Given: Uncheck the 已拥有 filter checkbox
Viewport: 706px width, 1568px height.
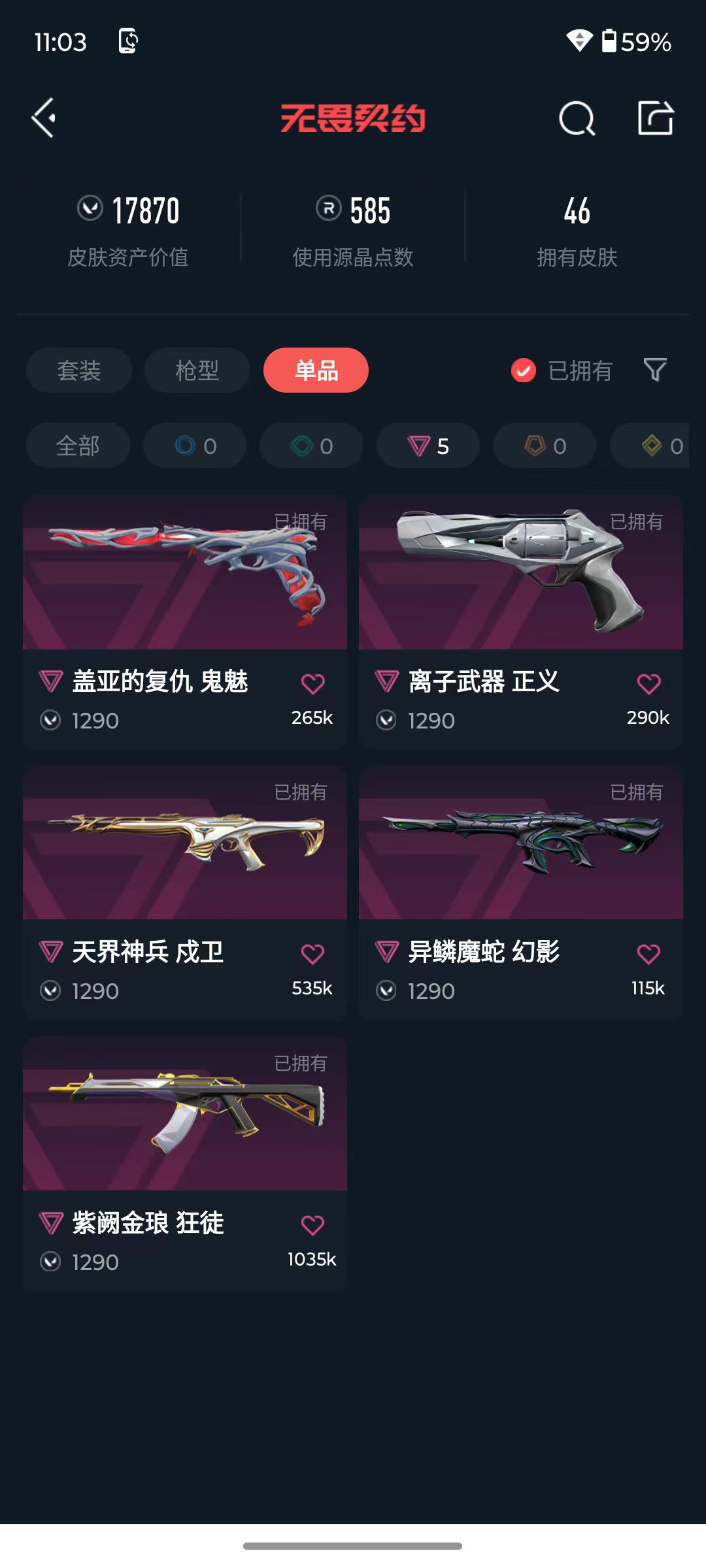Looking at the screenshot, I should pyautogui.click(x=524, y=370).
